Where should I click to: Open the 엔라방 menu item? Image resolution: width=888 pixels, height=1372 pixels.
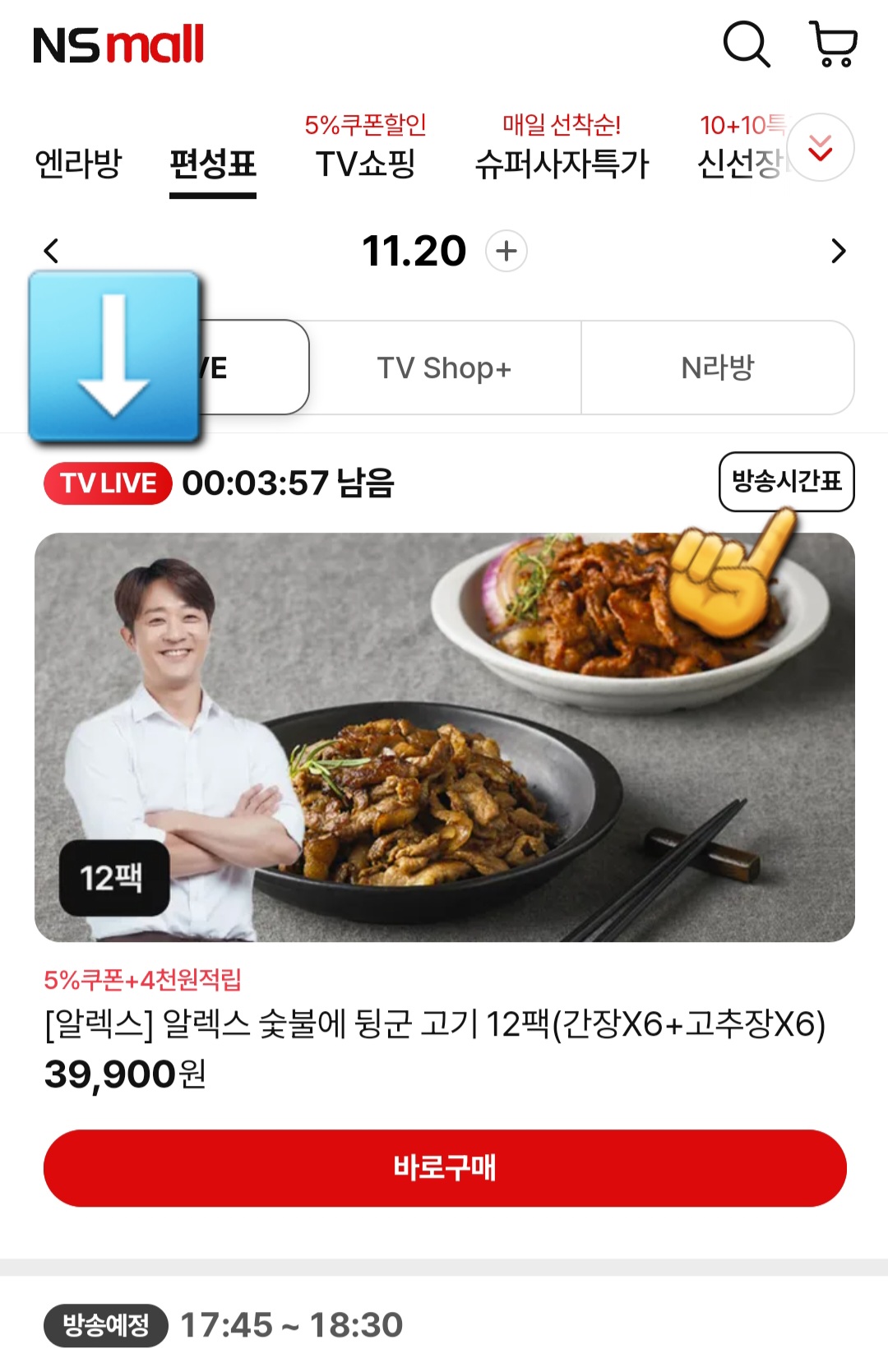pos(78,163)
